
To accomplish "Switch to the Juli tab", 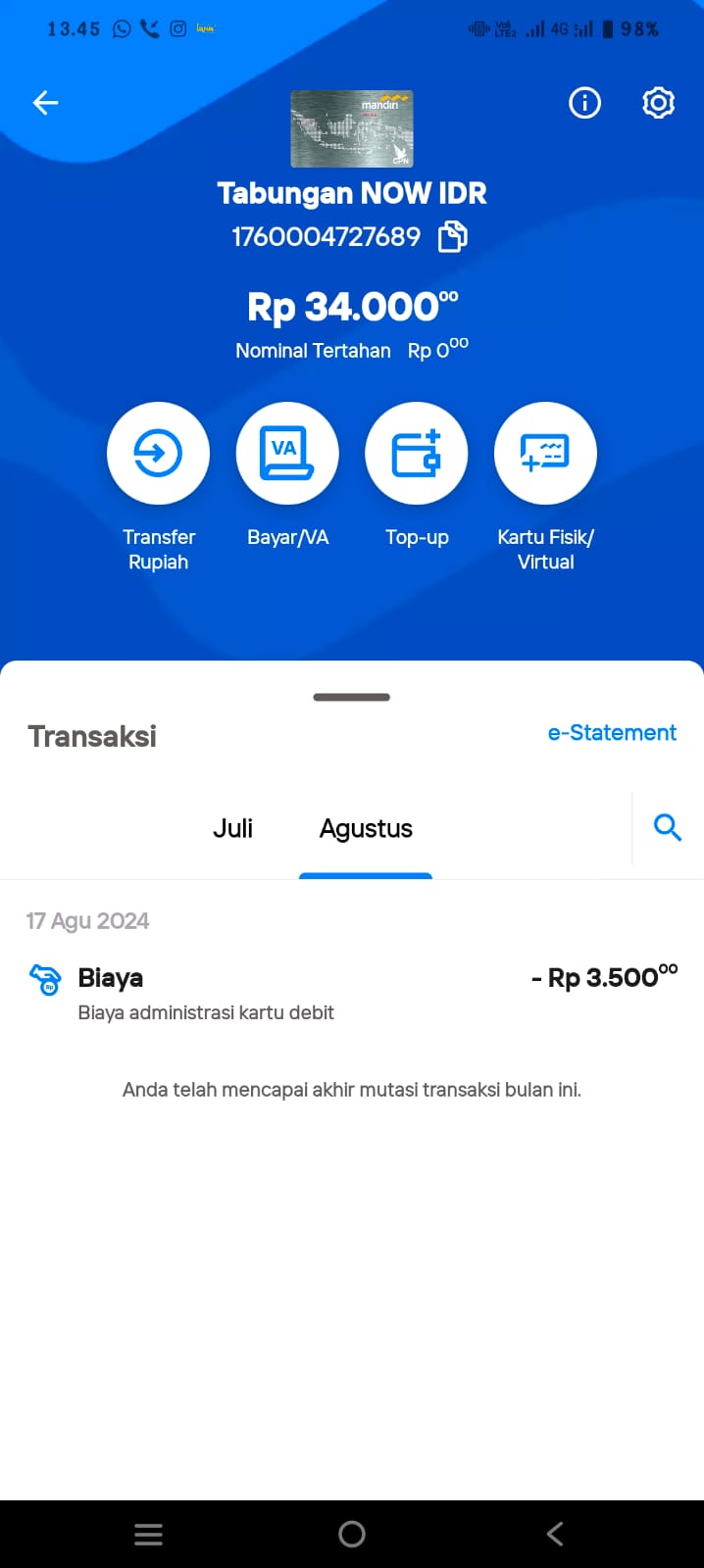I will pyautogui.click(x=232, y=828).
